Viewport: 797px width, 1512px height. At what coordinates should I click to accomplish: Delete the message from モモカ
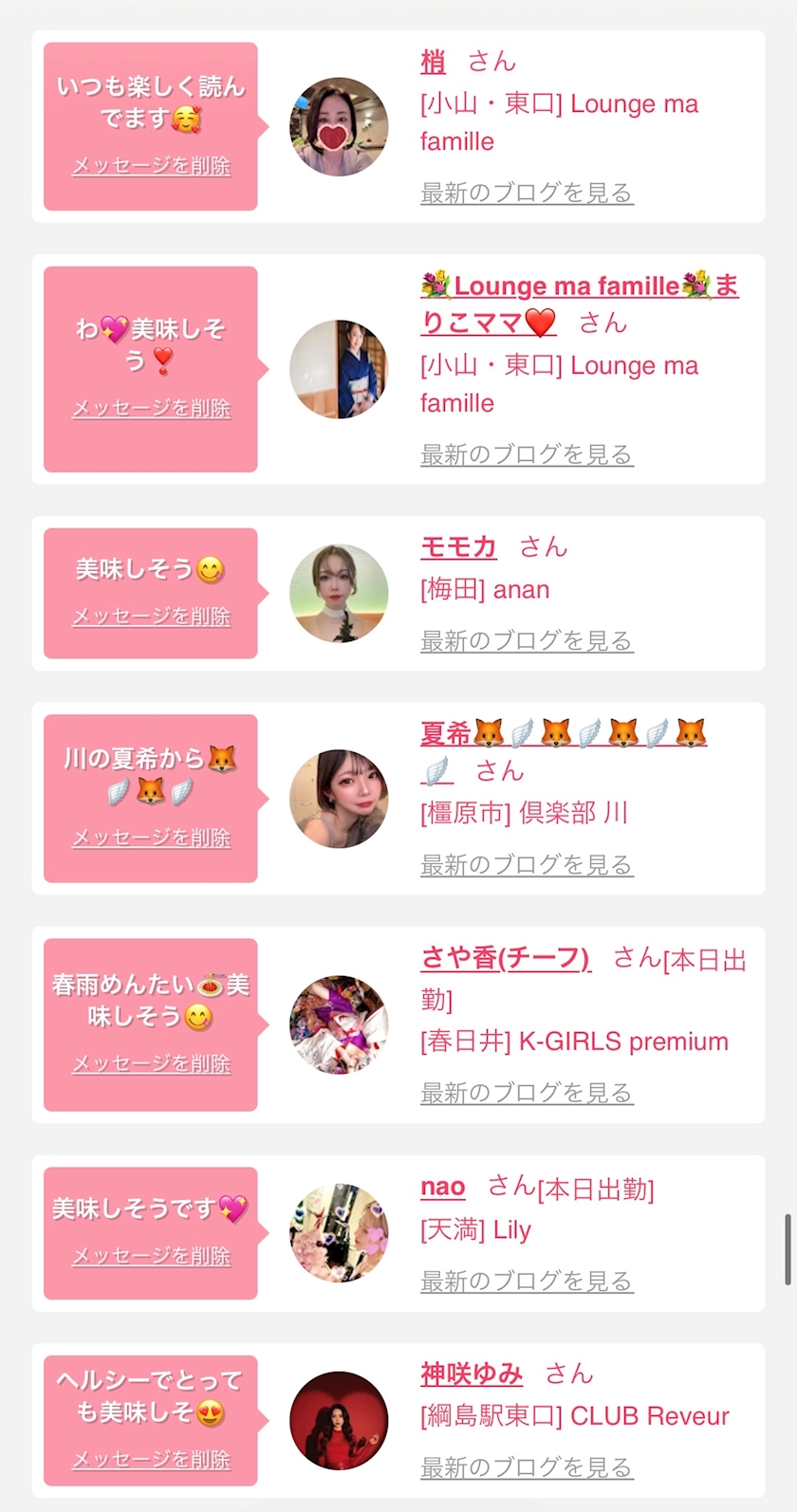coord(151,617)
